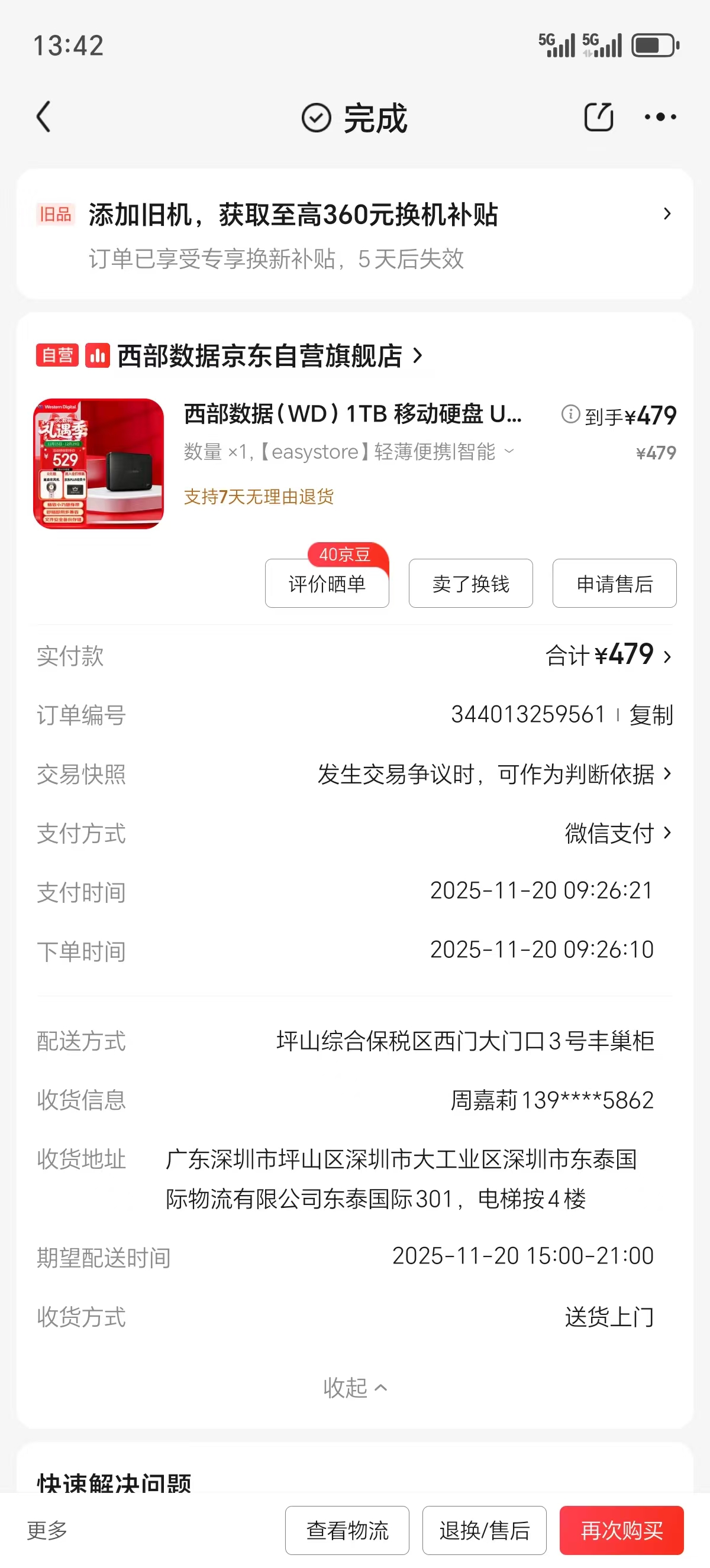Visit 西部数据京东自营旗舰店 store page
The image size is (710, 1568).
tap(259, 356)
